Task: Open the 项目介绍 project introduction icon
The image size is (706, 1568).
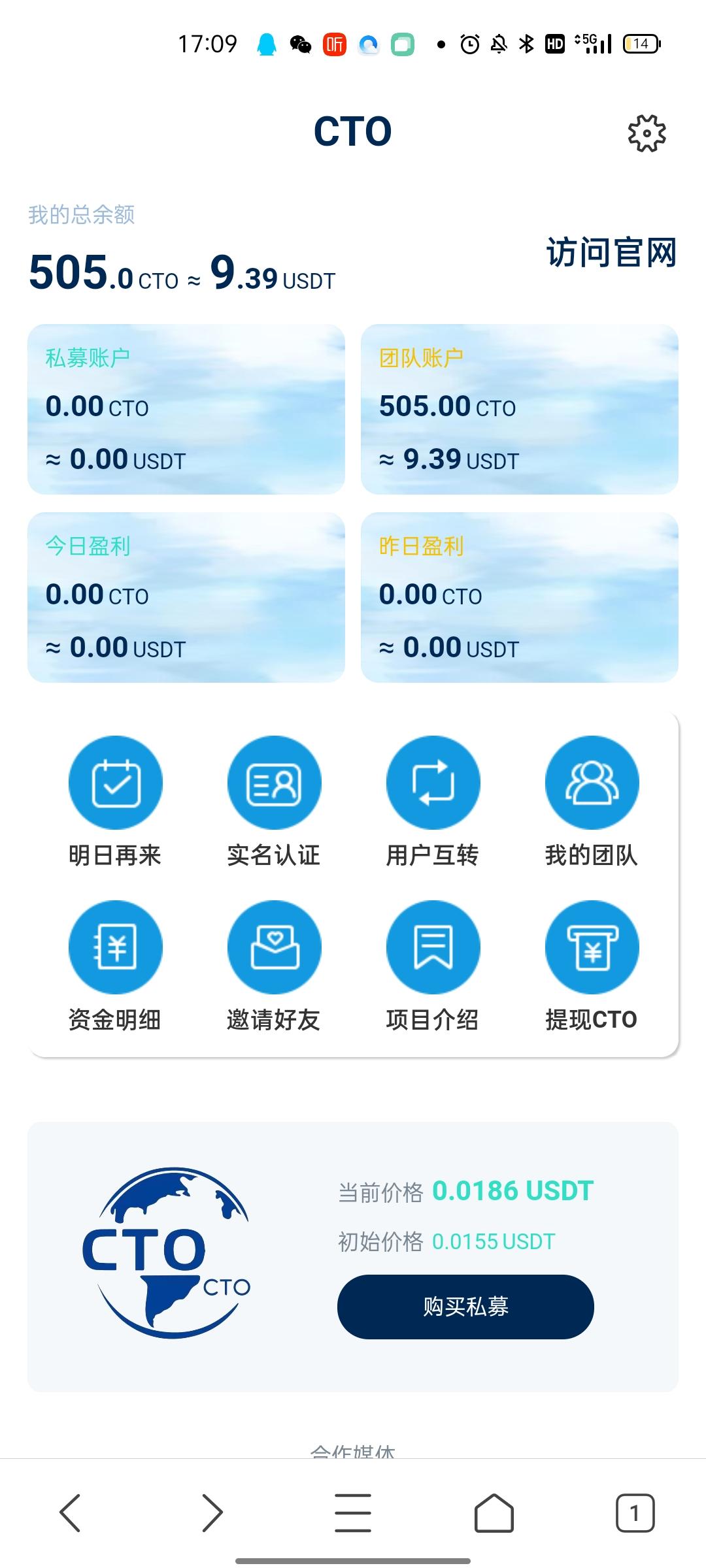Action: click(x=433, y=947)
